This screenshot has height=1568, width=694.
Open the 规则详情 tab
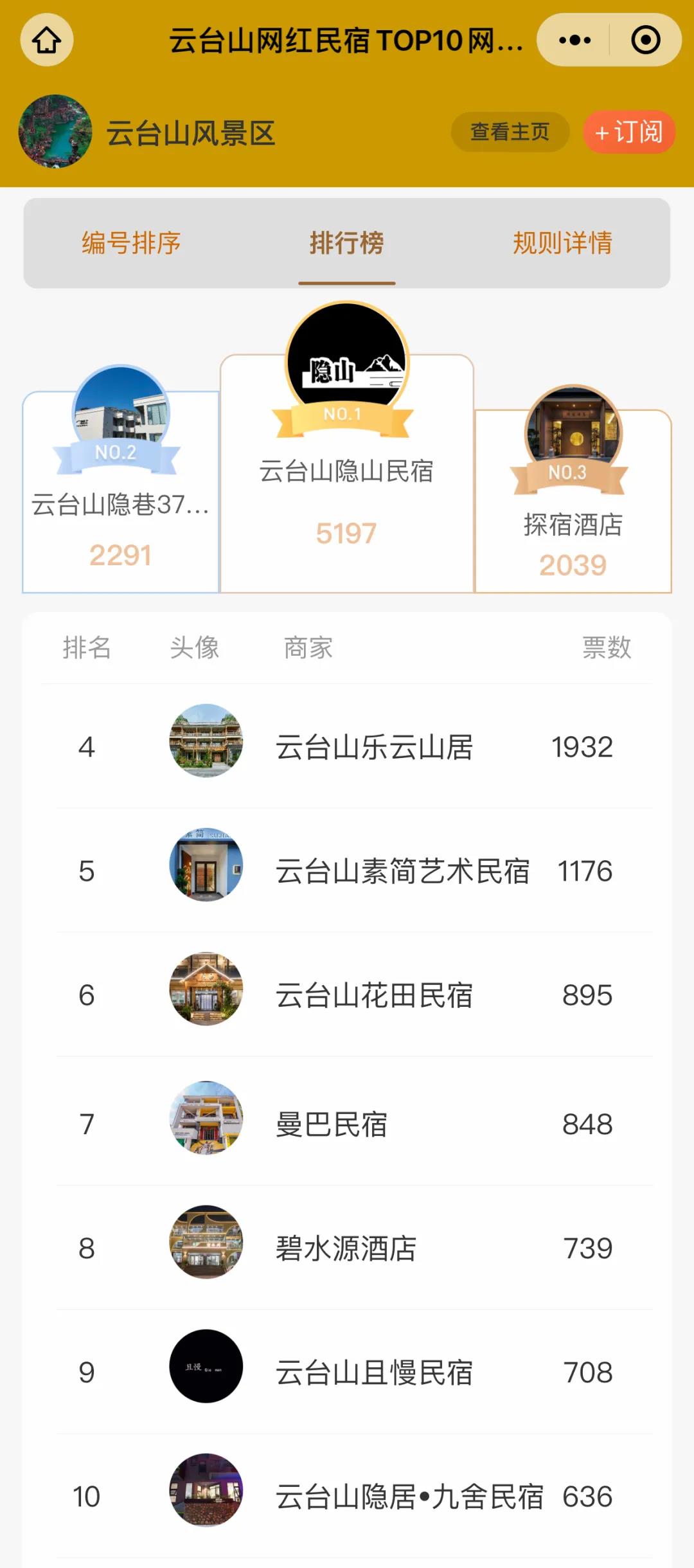[562, 243]
